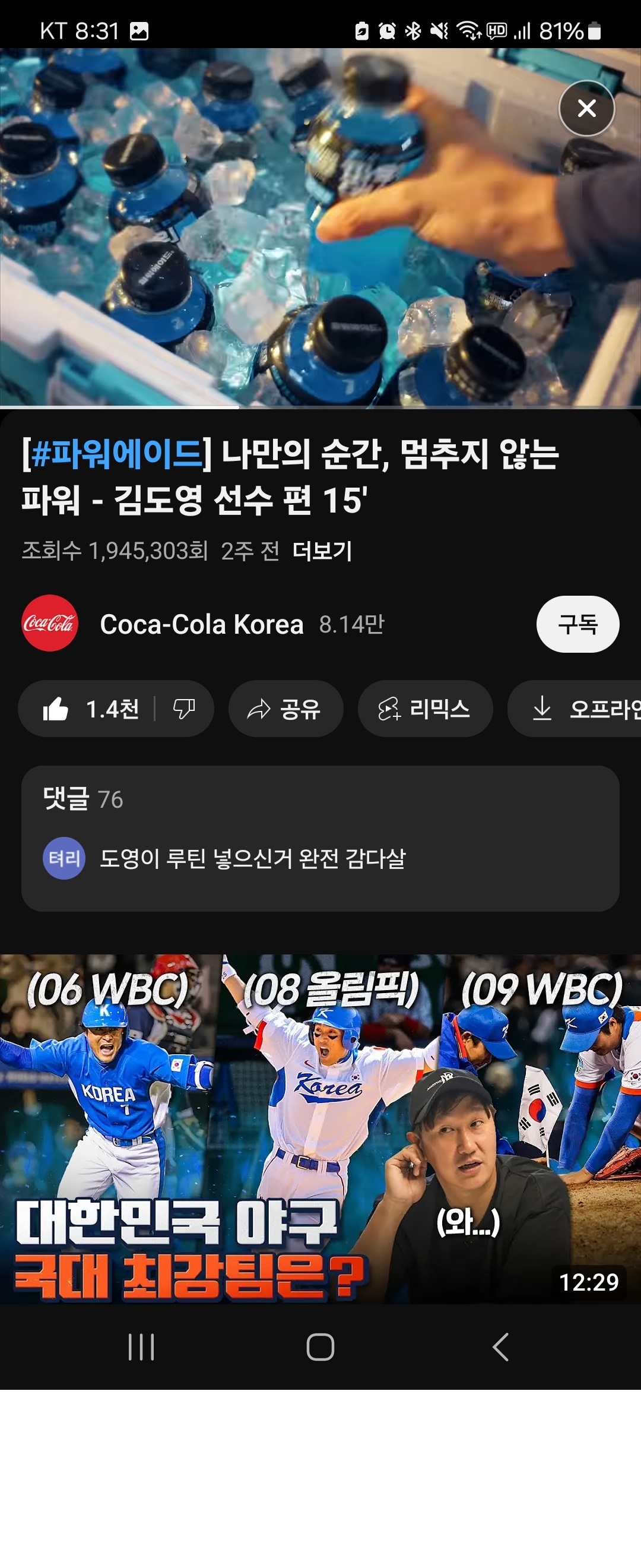Open the recent apps view

click(141, 1346)
